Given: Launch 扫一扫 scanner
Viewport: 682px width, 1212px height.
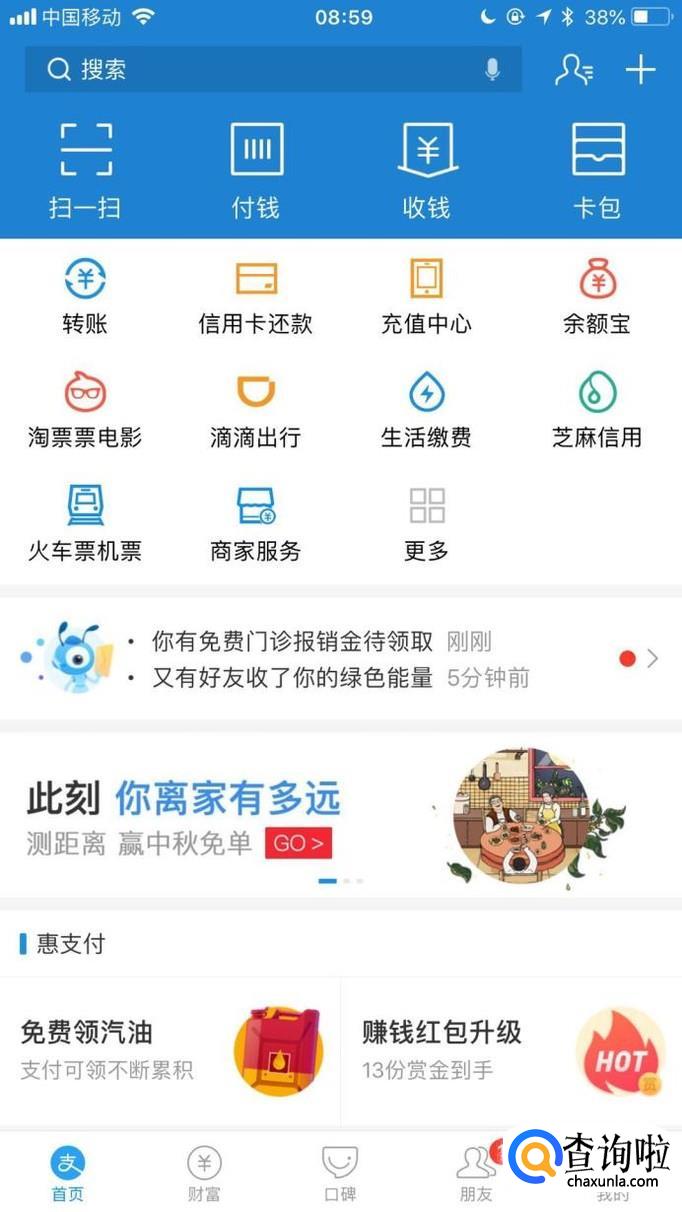Looking at the screenshot, I should click(85, 168).
